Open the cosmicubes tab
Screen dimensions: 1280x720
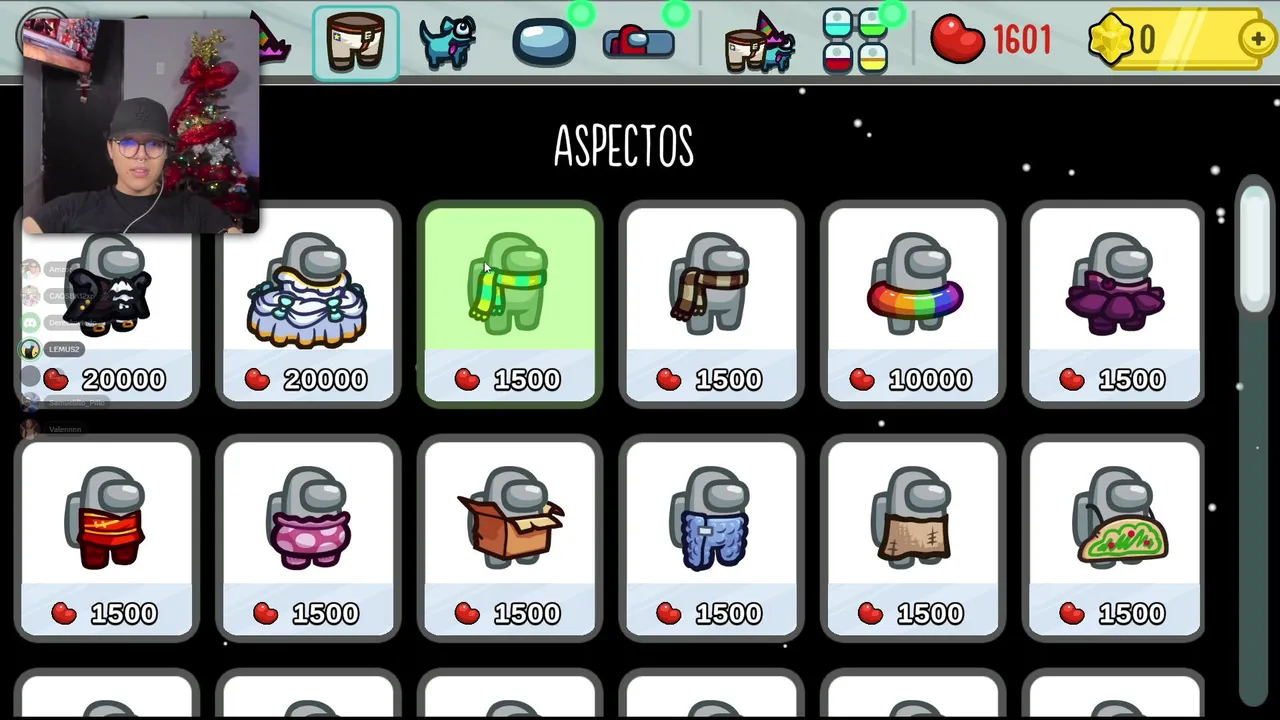point(855,42)
